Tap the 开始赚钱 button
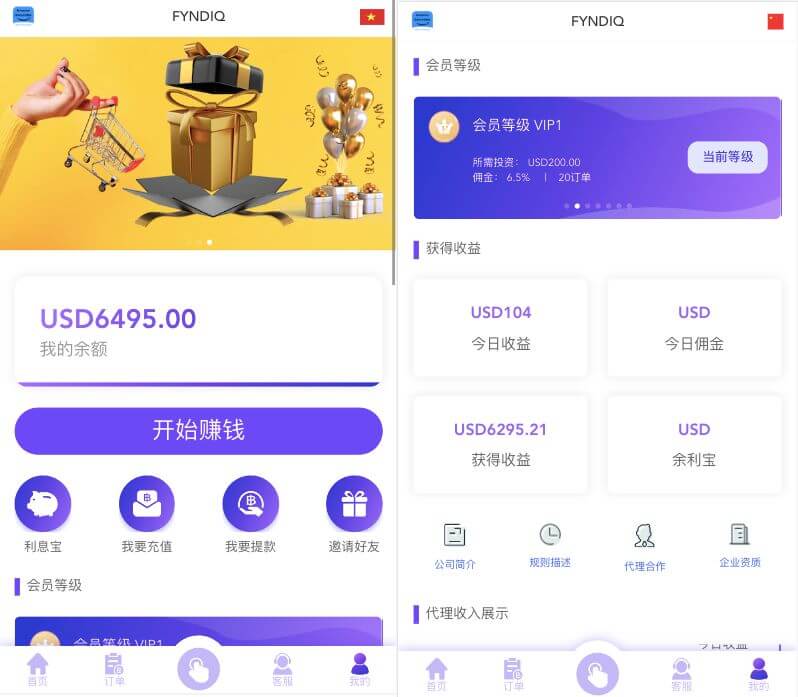 (x=198, y=431)
